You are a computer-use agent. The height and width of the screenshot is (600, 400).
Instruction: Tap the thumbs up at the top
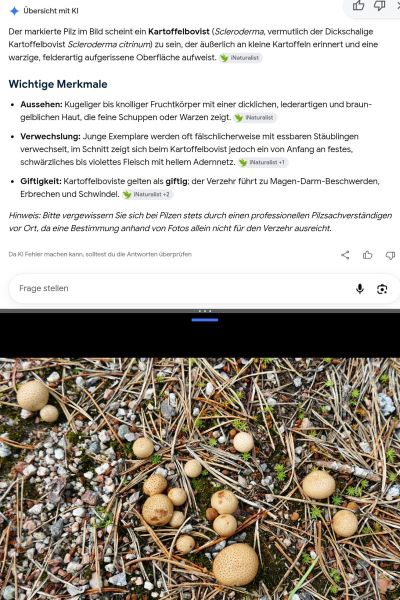point(358,5)
